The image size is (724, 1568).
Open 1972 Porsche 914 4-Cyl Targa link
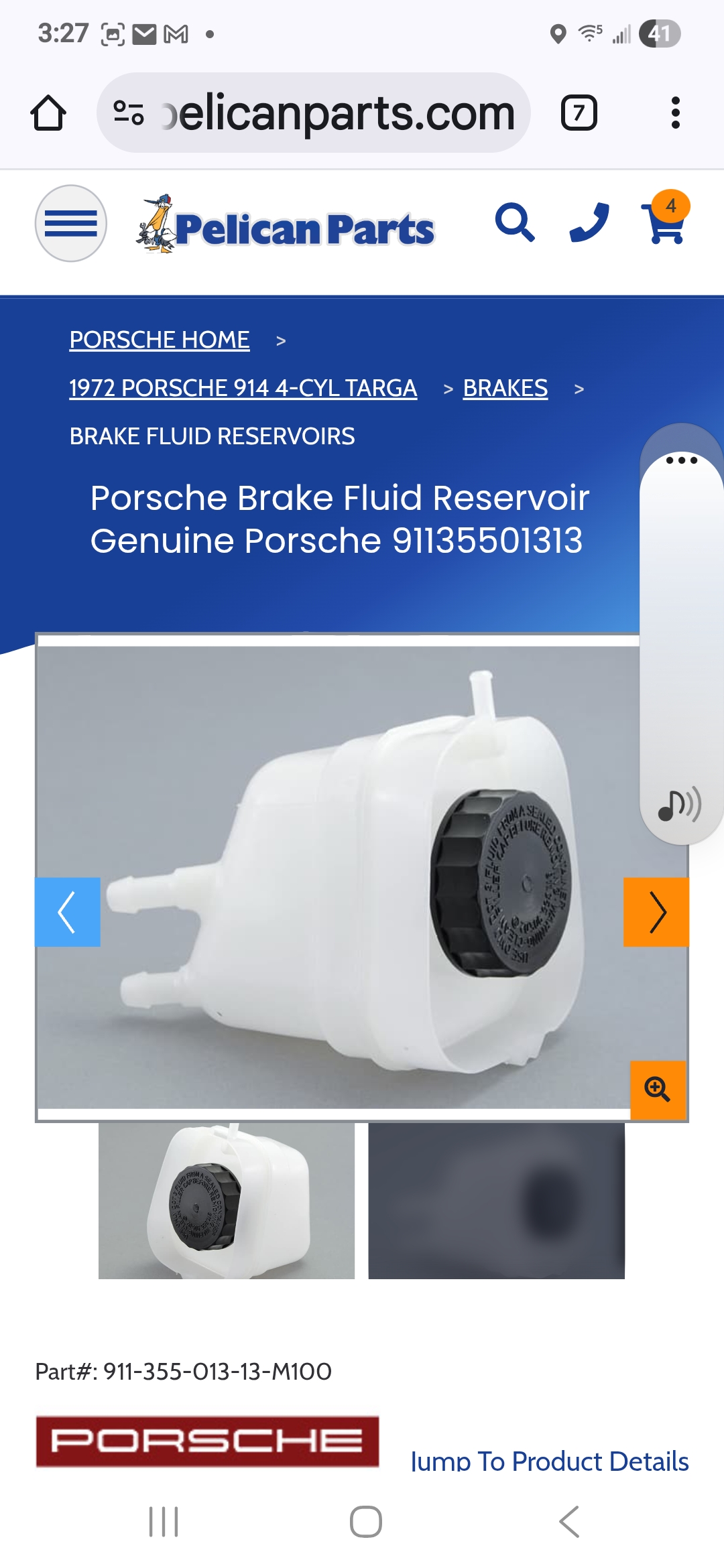243,388
